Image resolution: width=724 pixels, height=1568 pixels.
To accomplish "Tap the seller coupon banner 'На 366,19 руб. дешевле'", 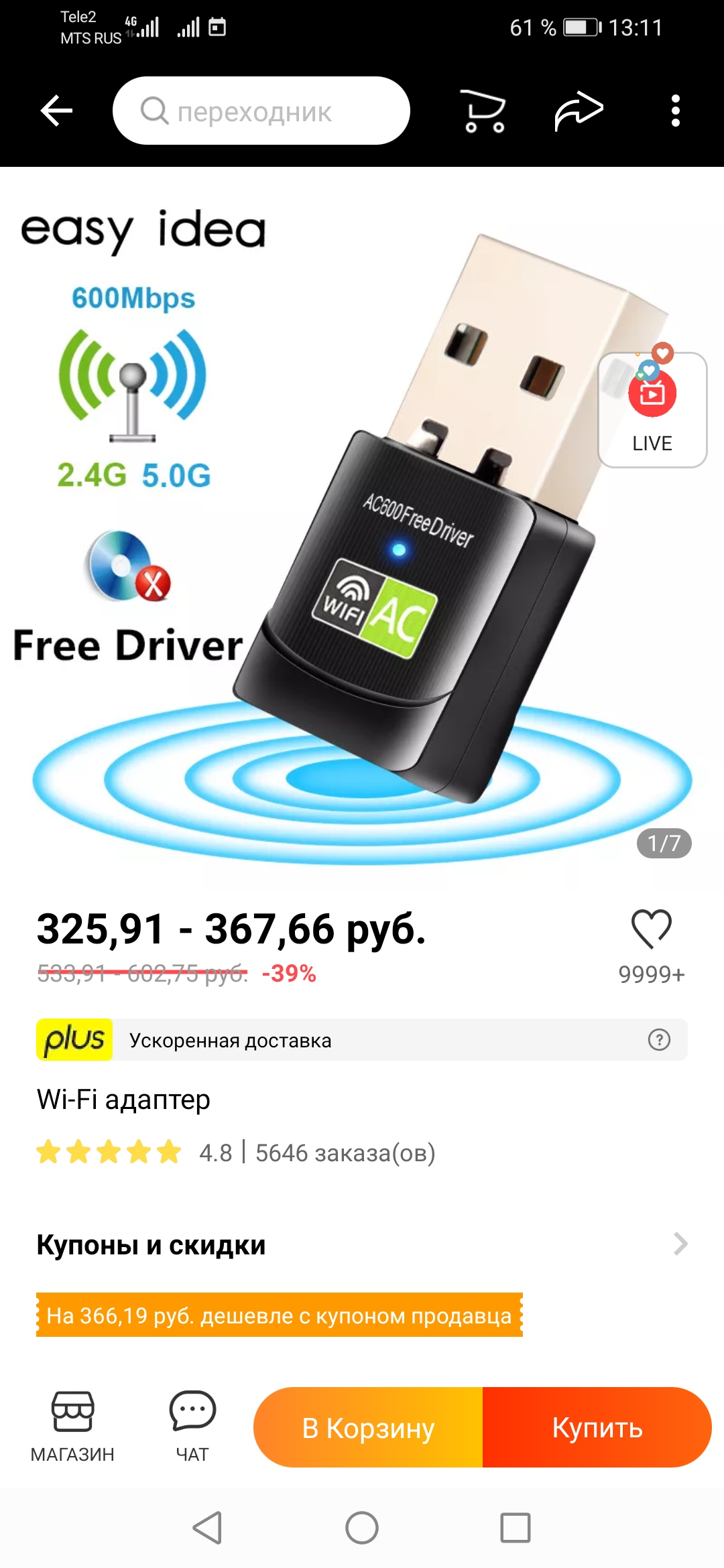I will pos(280,1315).
